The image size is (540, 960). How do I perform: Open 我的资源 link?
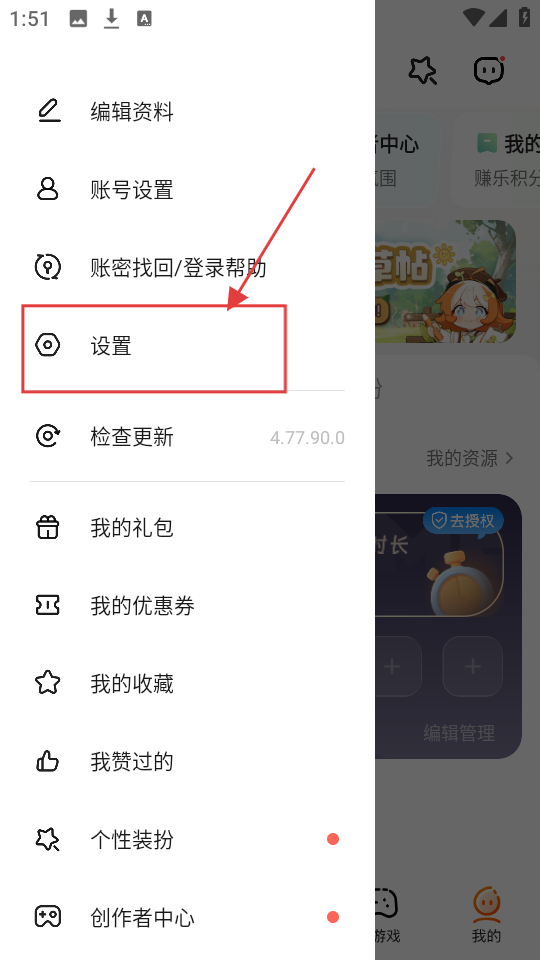click(x=470, y=458)
